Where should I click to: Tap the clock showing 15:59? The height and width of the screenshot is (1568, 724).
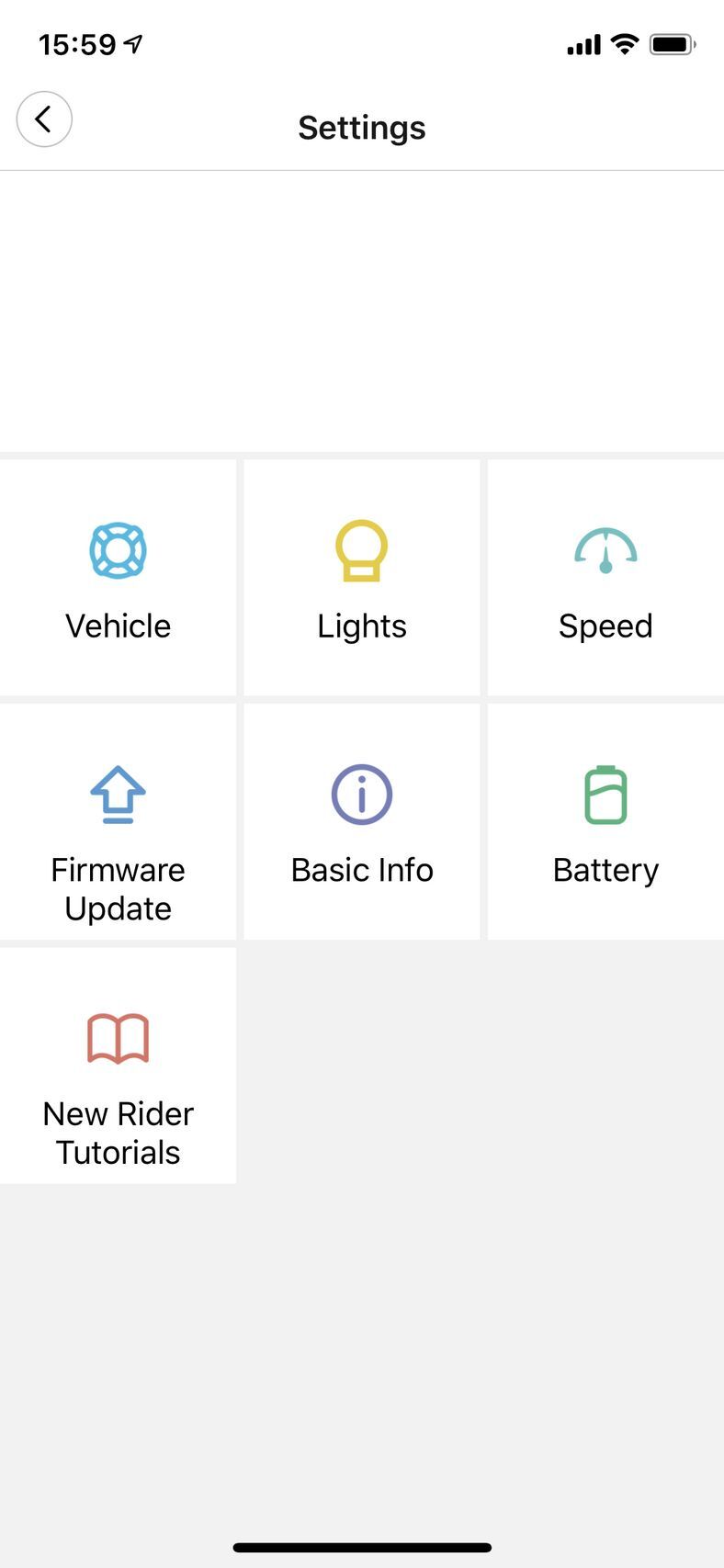click(76, 43)
